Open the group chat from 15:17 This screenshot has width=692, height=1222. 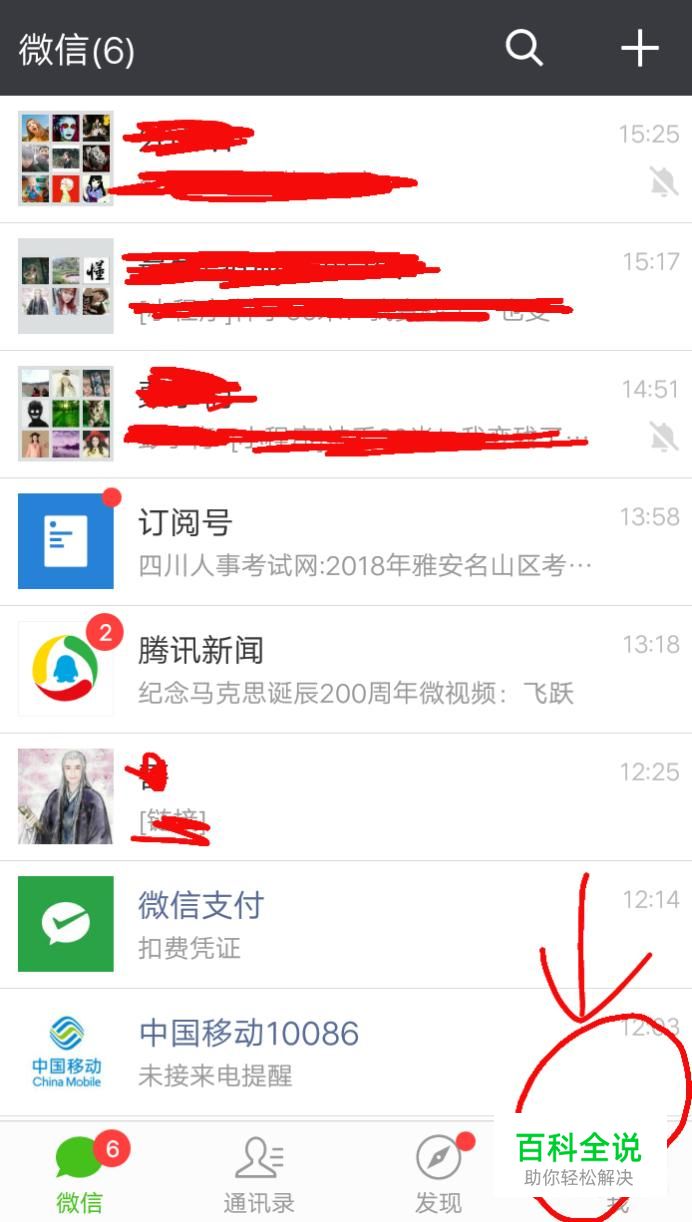click(x=346, y=286)
